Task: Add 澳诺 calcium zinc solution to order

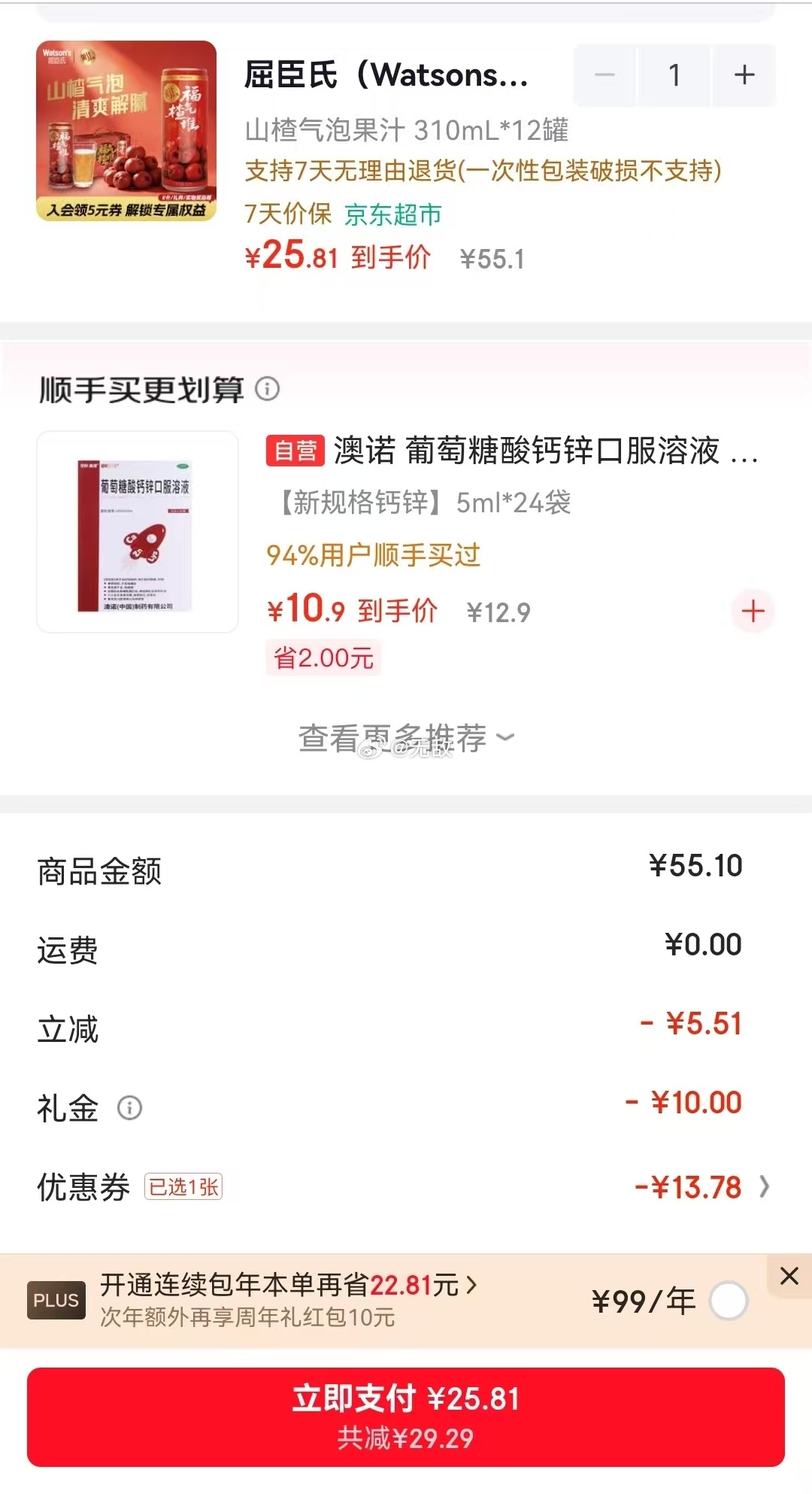Action: [x=753, y=611]
